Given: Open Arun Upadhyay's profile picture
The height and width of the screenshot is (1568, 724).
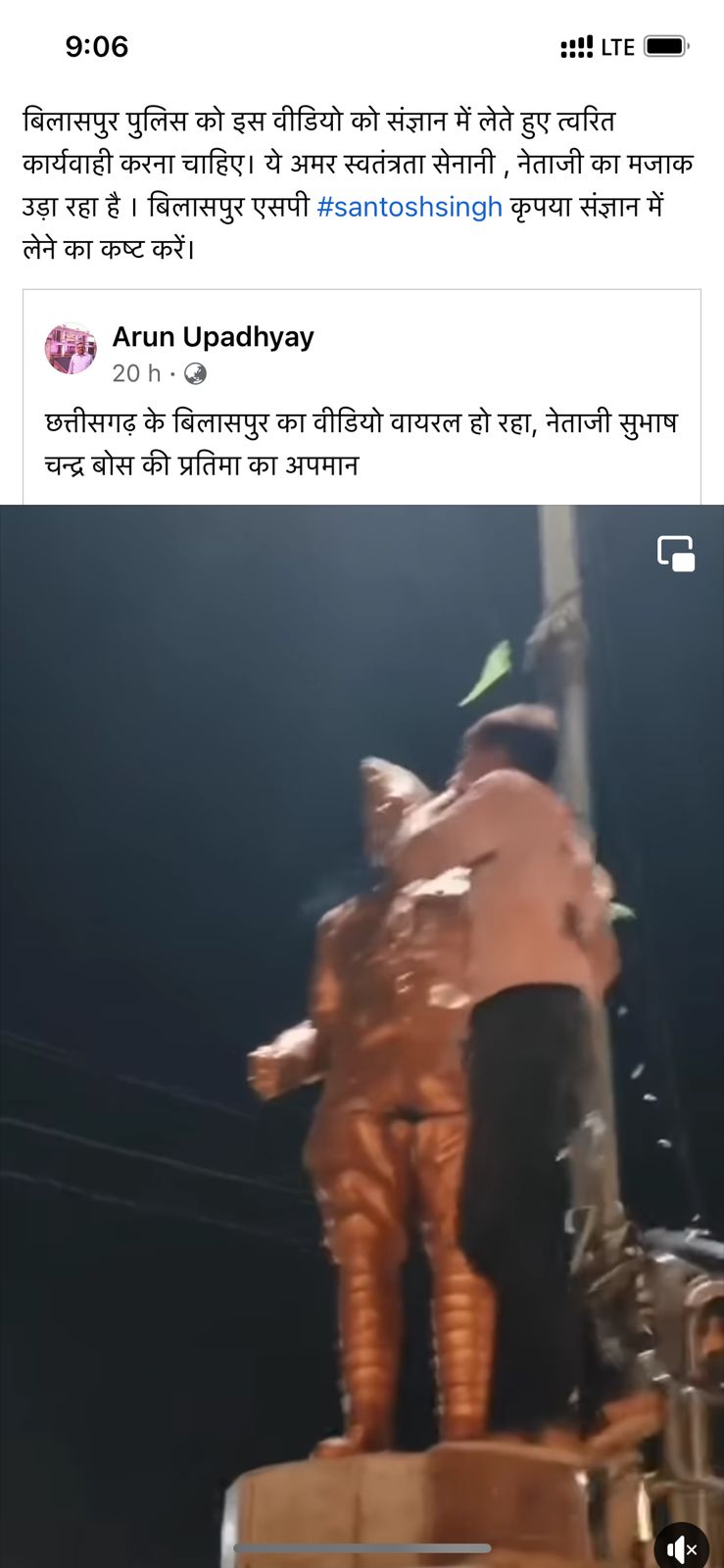Looking at the screenshot, I should 71,349.
